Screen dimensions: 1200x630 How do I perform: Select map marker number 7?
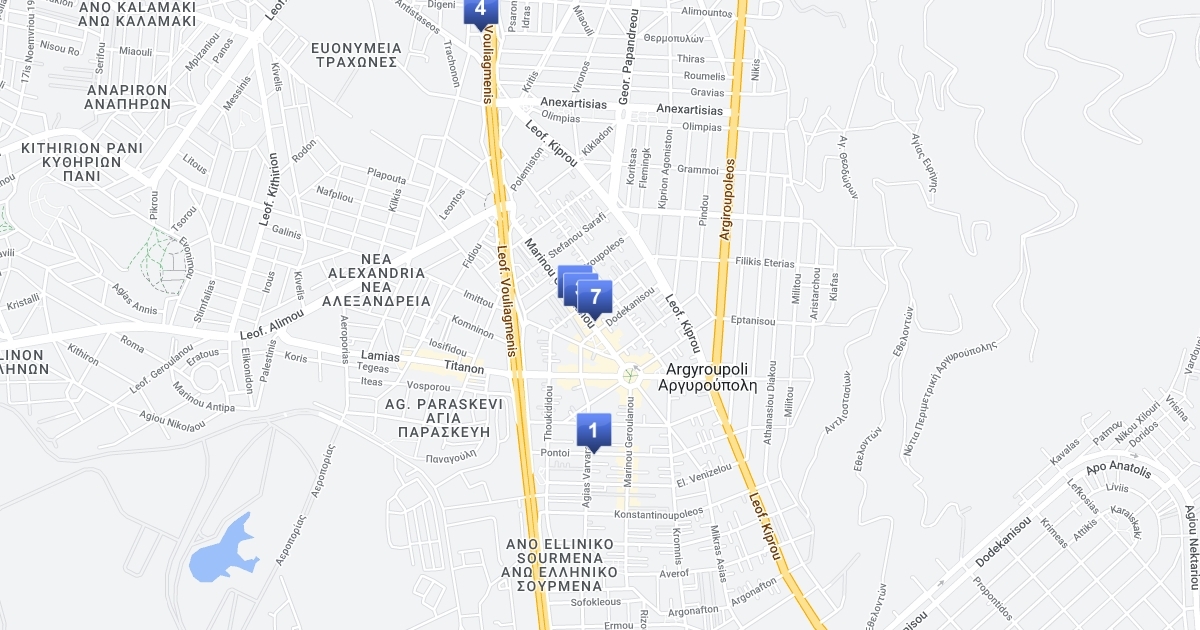coord(595,296)
